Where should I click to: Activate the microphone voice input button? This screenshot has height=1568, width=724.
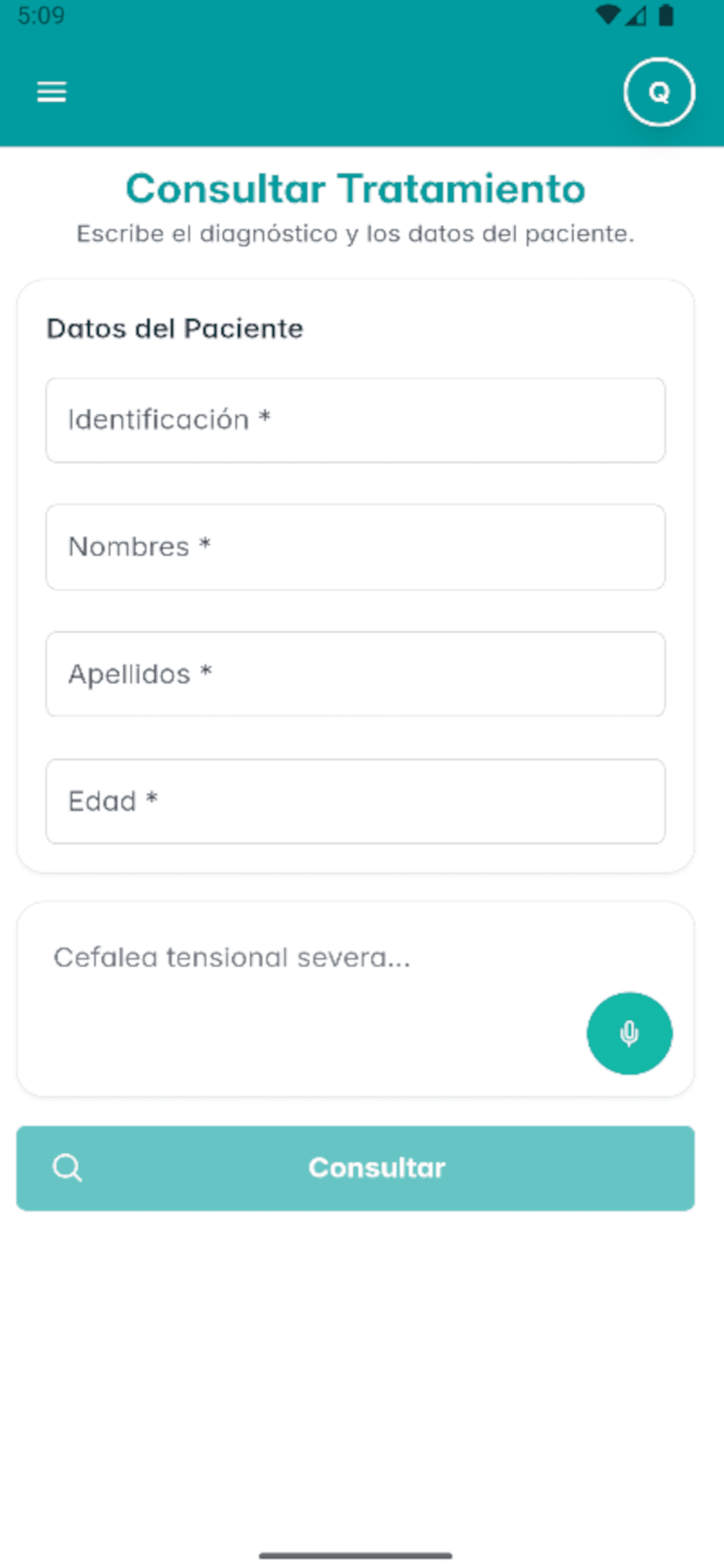pyautogui.click(x=630, y=1033)
